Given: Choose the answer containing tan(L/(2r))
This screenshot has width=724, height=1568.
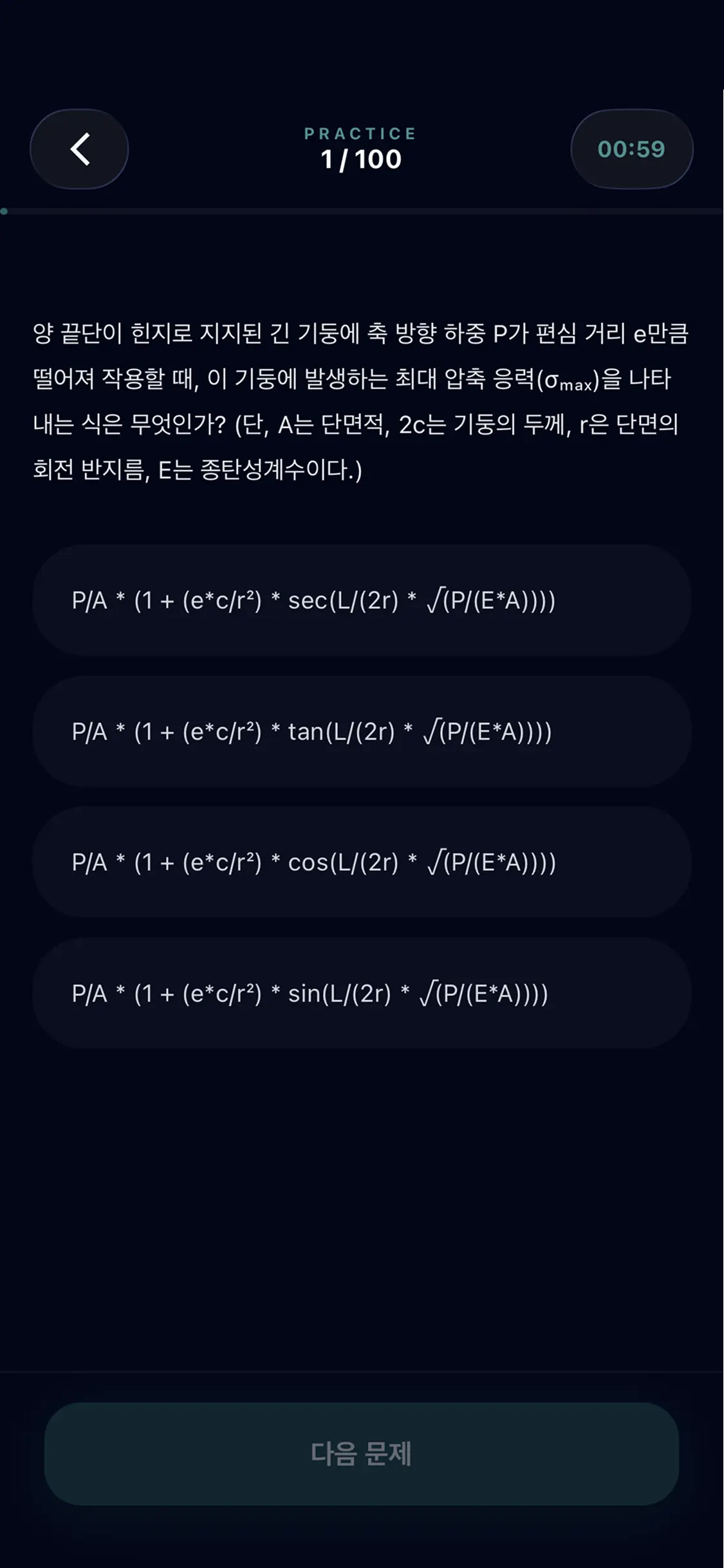Looking at the screenshot, I should point(362,732).
